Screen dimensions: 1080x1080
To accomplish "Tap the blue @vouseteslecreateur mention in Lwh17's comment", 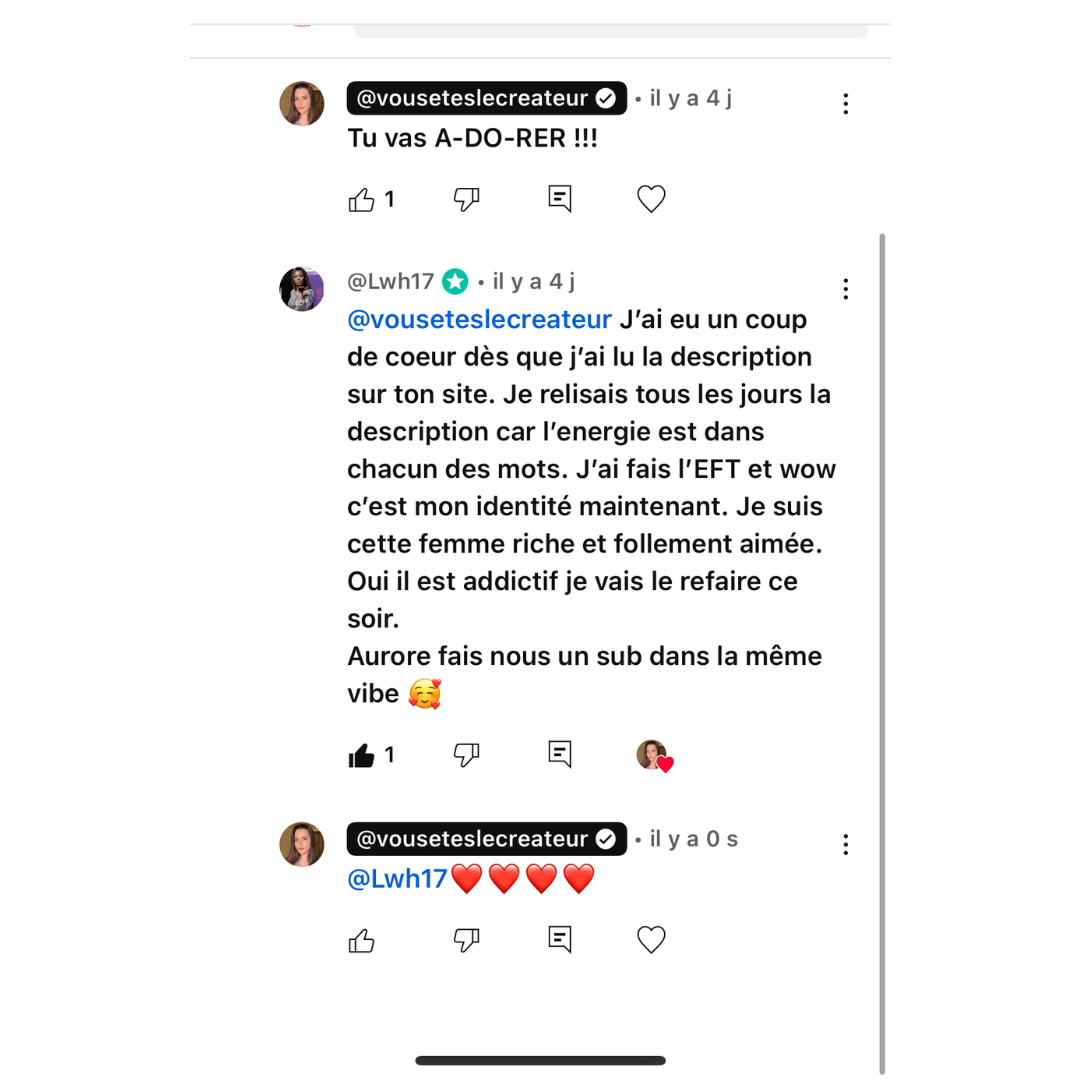I will 479,320.
